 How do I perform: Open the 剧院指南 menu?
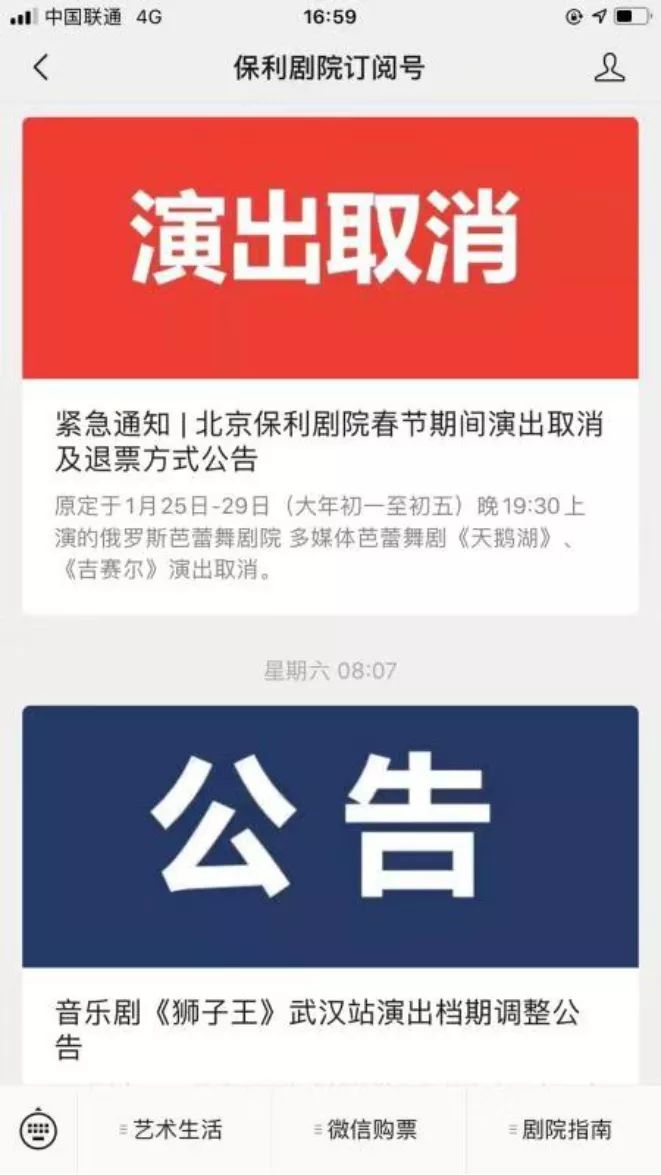click(561, 1130)
